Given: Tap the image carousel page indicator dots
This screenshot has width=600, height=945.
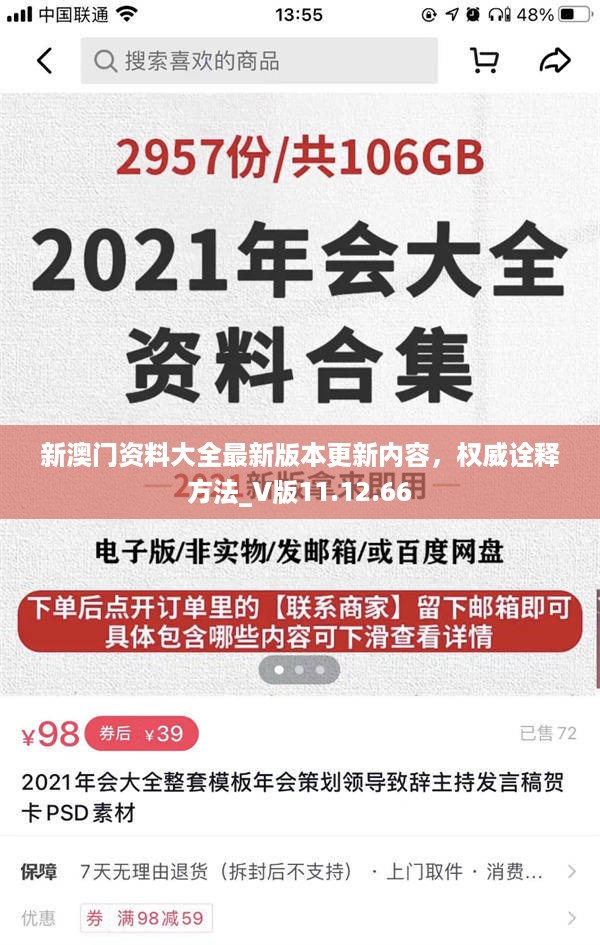Looking at the screenshot, I should 299,670.
